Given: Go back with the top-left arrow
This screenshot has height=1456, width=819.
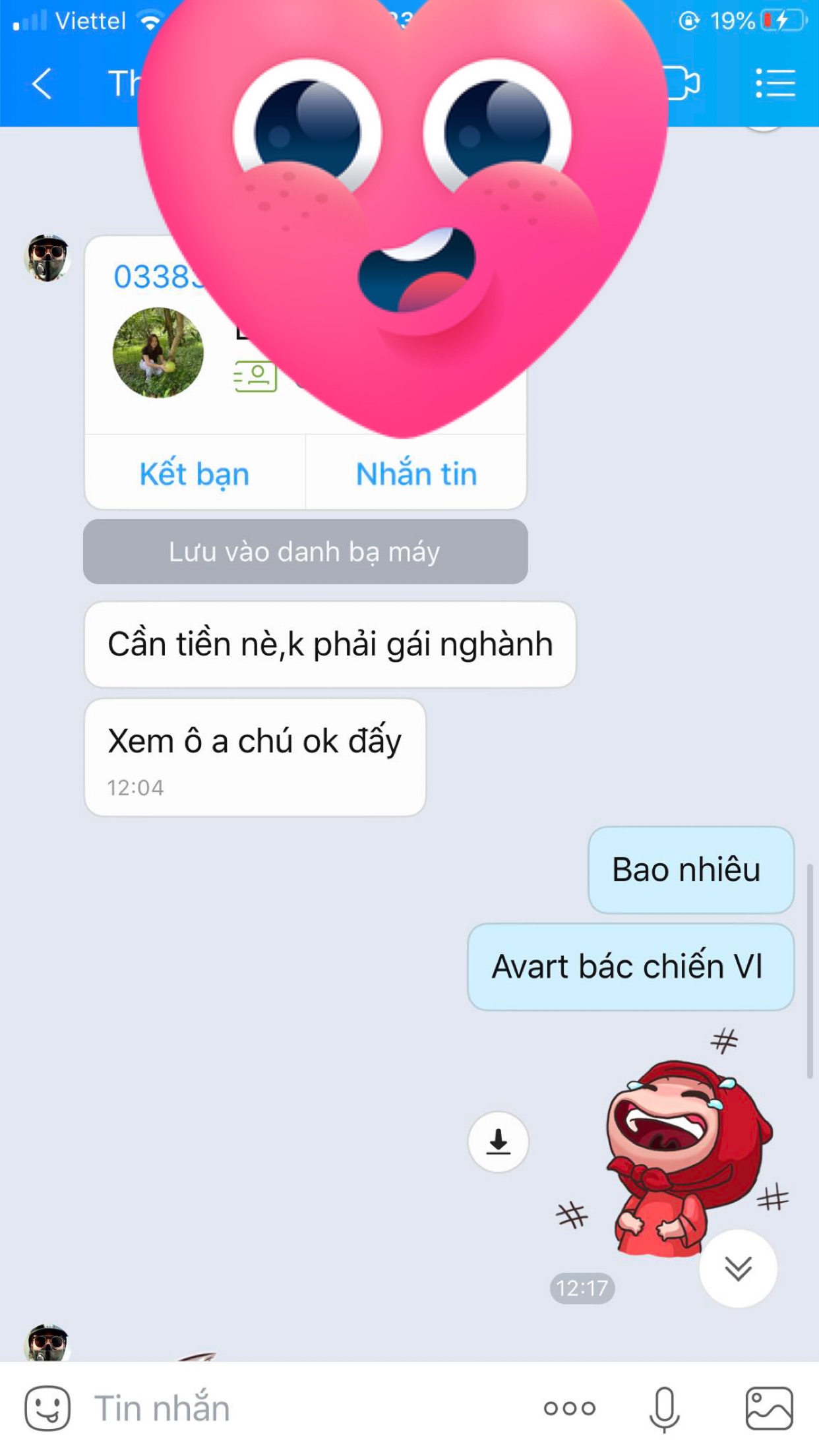Looking at the screenshot, I should pos(42,84).
